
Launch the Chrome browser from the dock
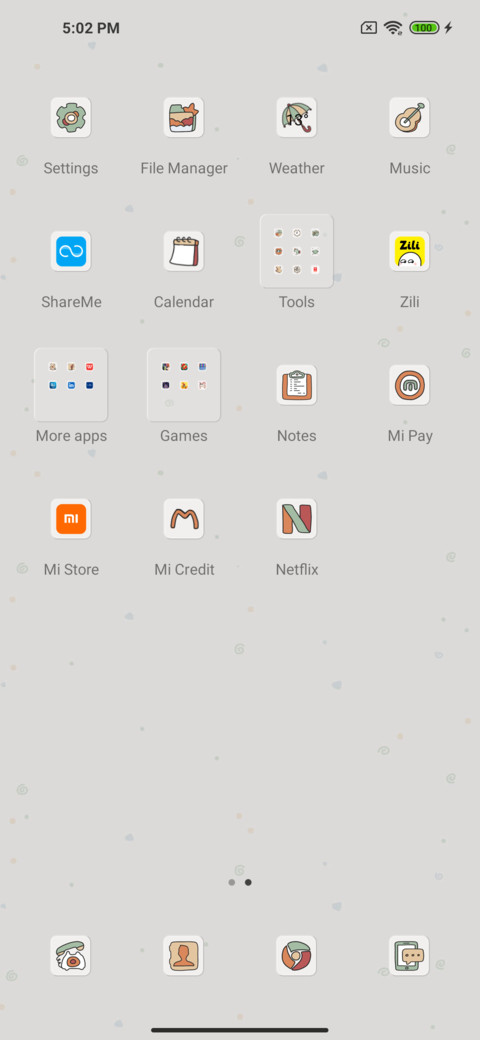click(296, 956)
